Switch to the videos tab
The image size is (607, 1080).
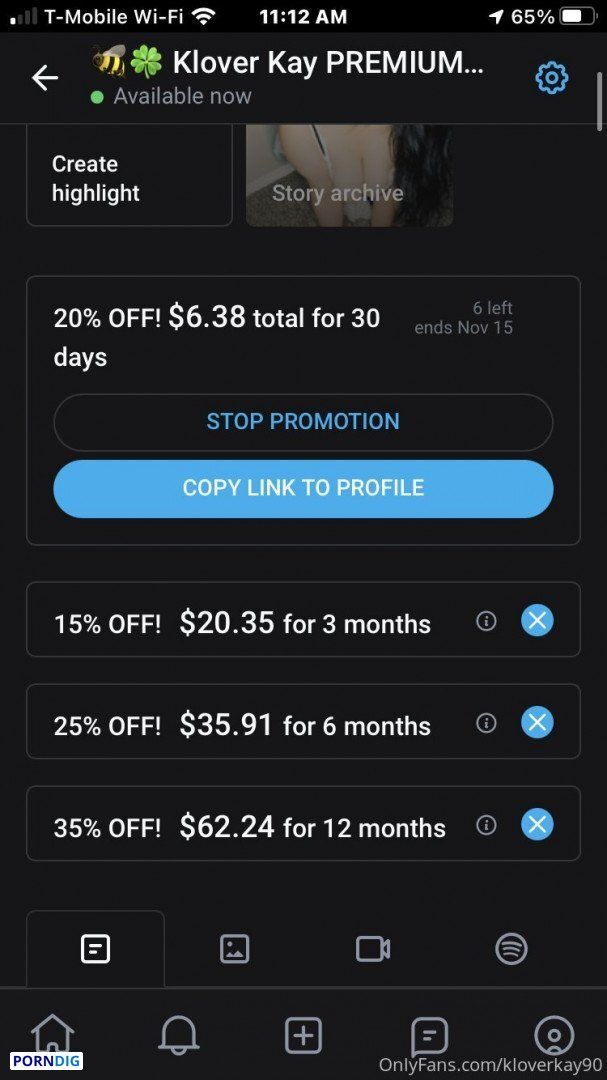(373, 949)
